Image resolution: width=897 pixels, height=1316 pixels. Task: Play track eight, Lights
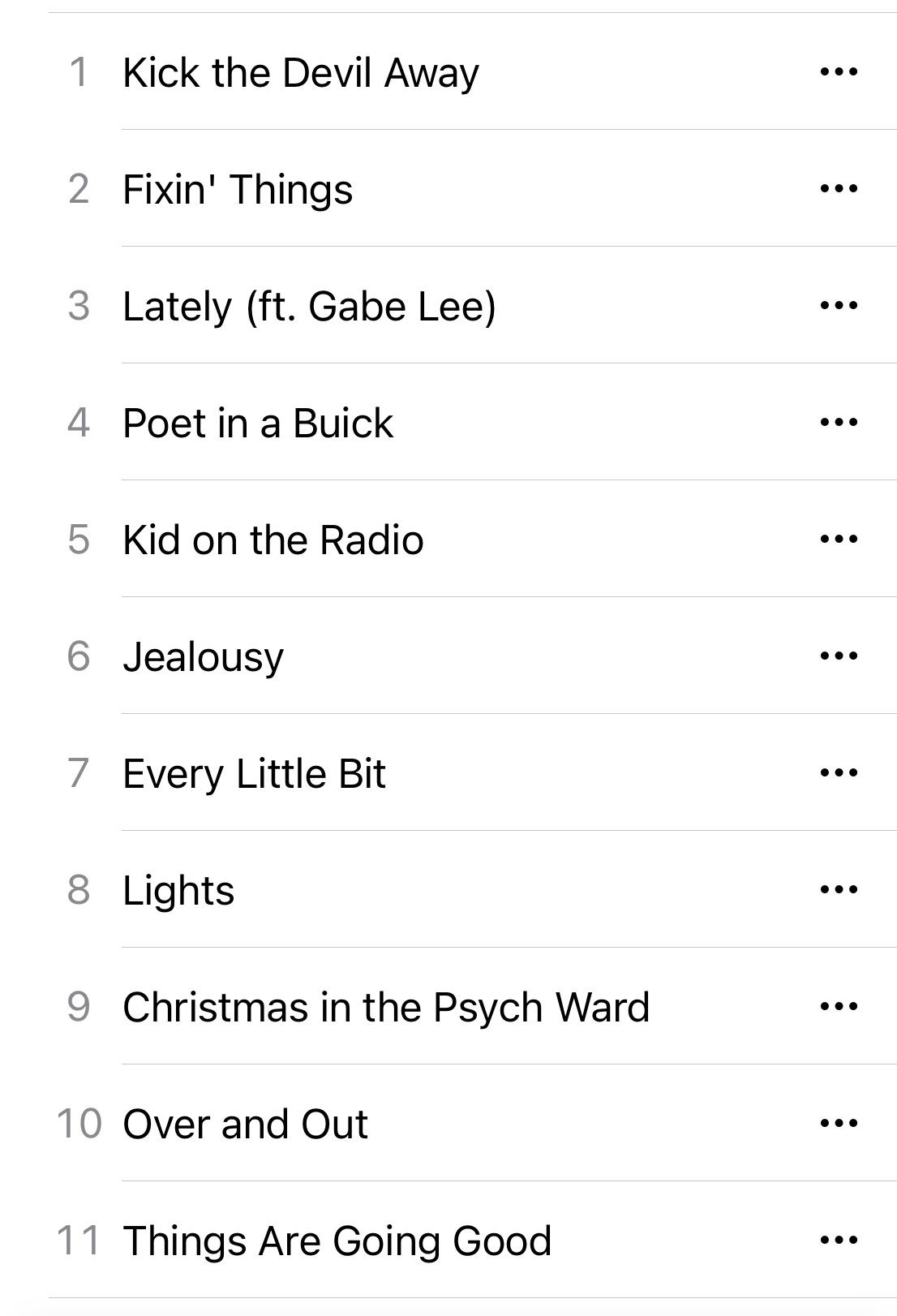pos(178,891)
